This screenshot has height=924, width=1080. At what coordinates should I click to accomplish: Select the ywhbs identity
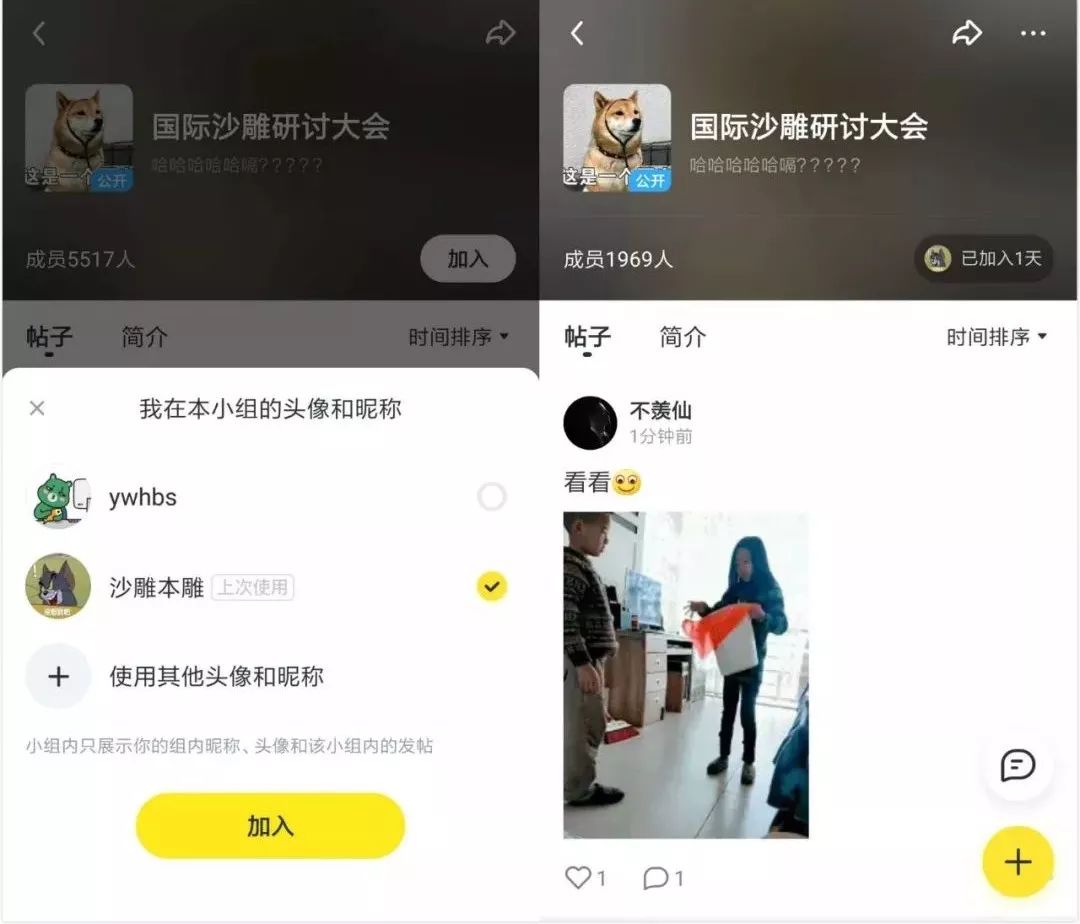tap(491, 497)
